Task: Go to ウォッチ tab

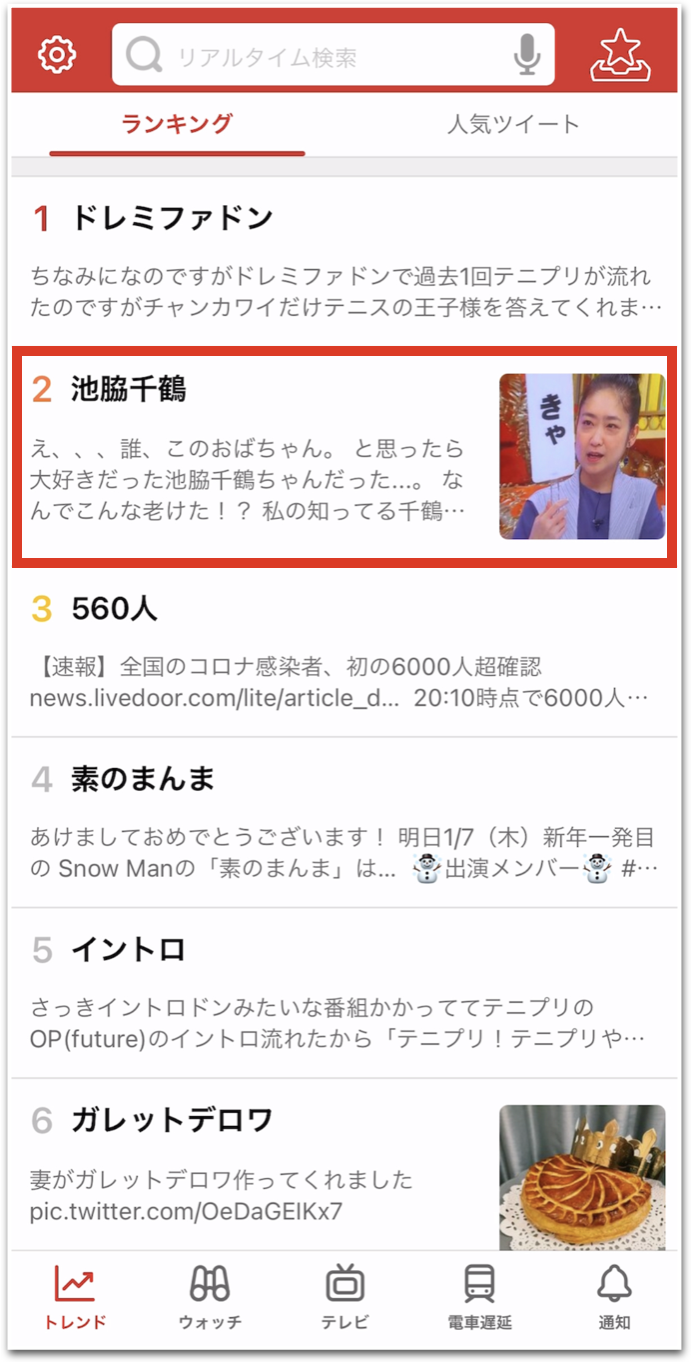Action: [x=210, y=1297]
